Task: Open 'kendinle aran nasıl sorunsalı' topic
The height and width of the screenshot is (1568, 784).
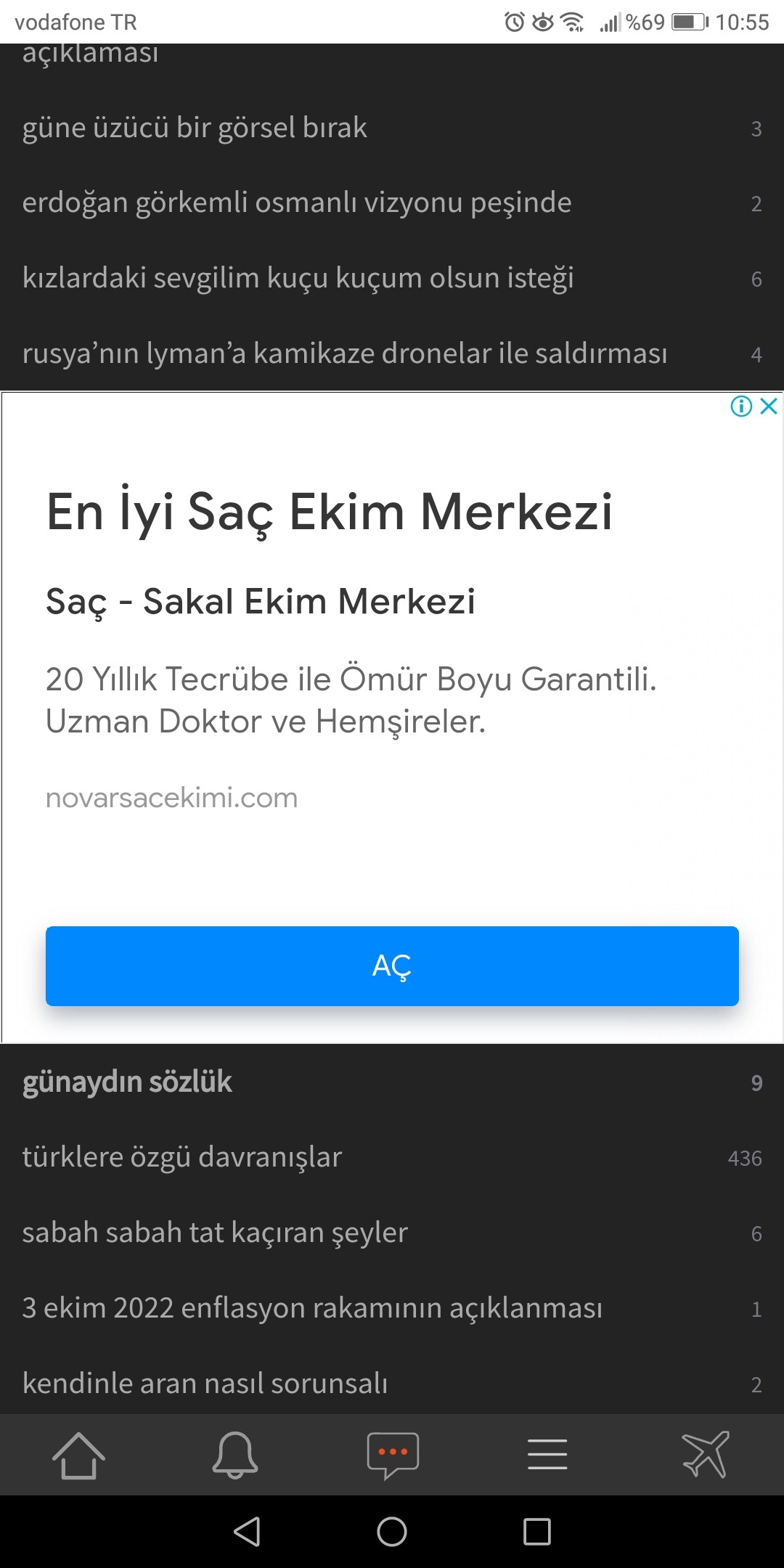Action: 392,1383
